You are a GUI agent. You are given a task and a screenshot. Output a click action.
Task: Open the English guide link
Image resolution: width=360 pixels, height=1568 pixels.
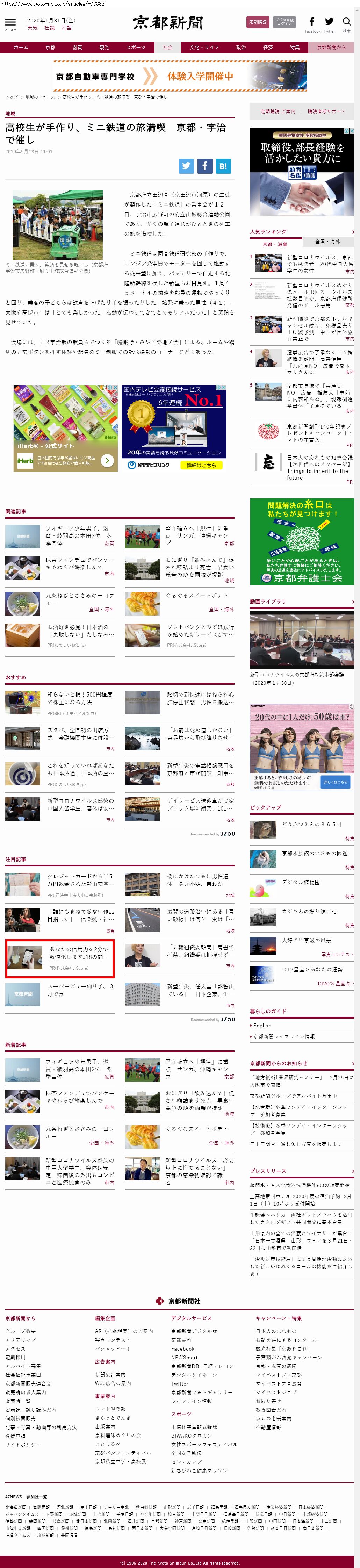[262, 1026]
